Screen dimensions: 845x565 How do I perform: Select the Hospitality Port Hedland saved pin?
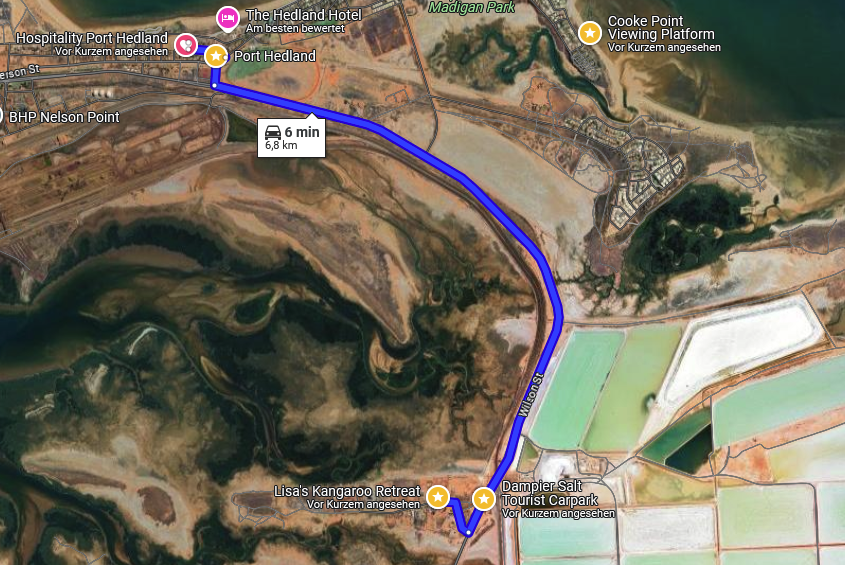(x=185, y=44)
